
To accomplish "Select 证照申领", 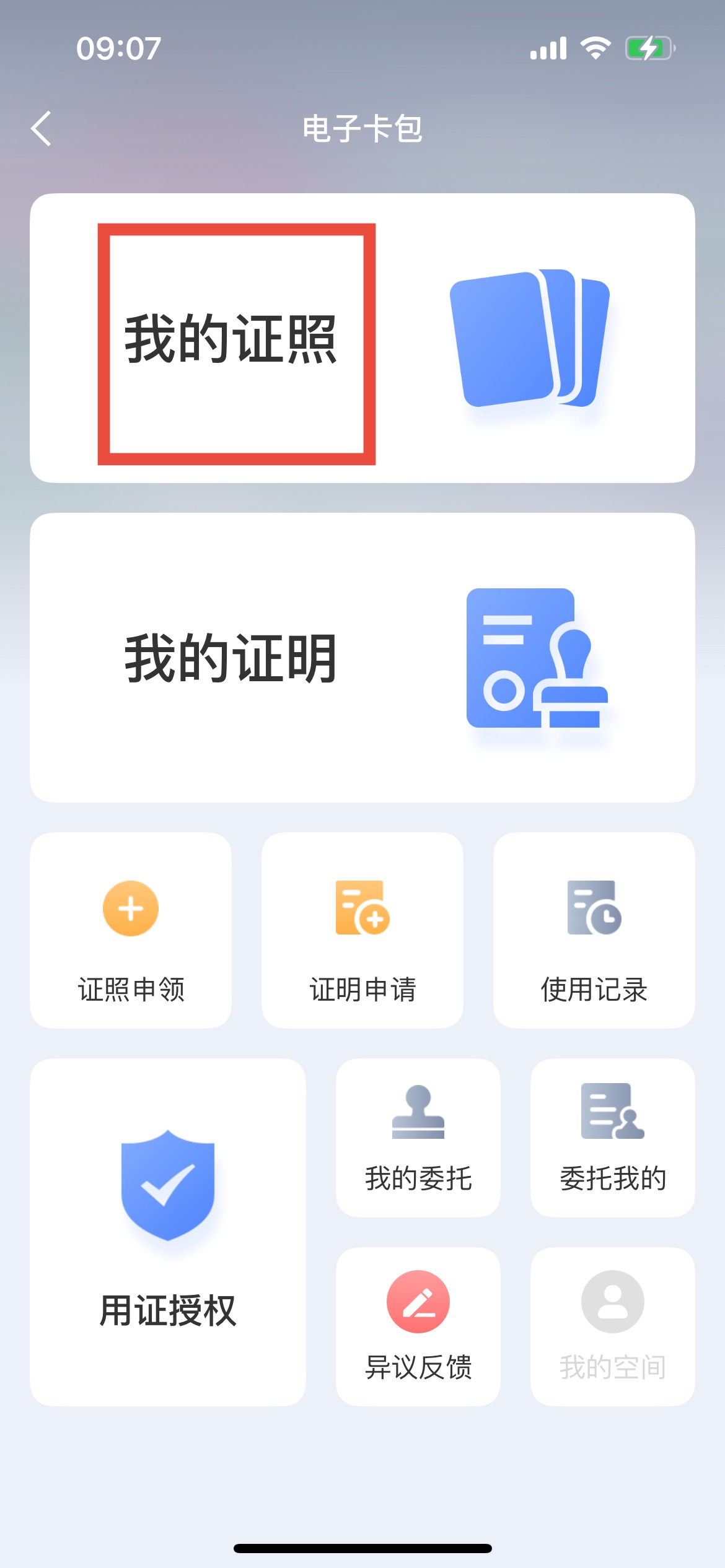I will click(131, 930).
